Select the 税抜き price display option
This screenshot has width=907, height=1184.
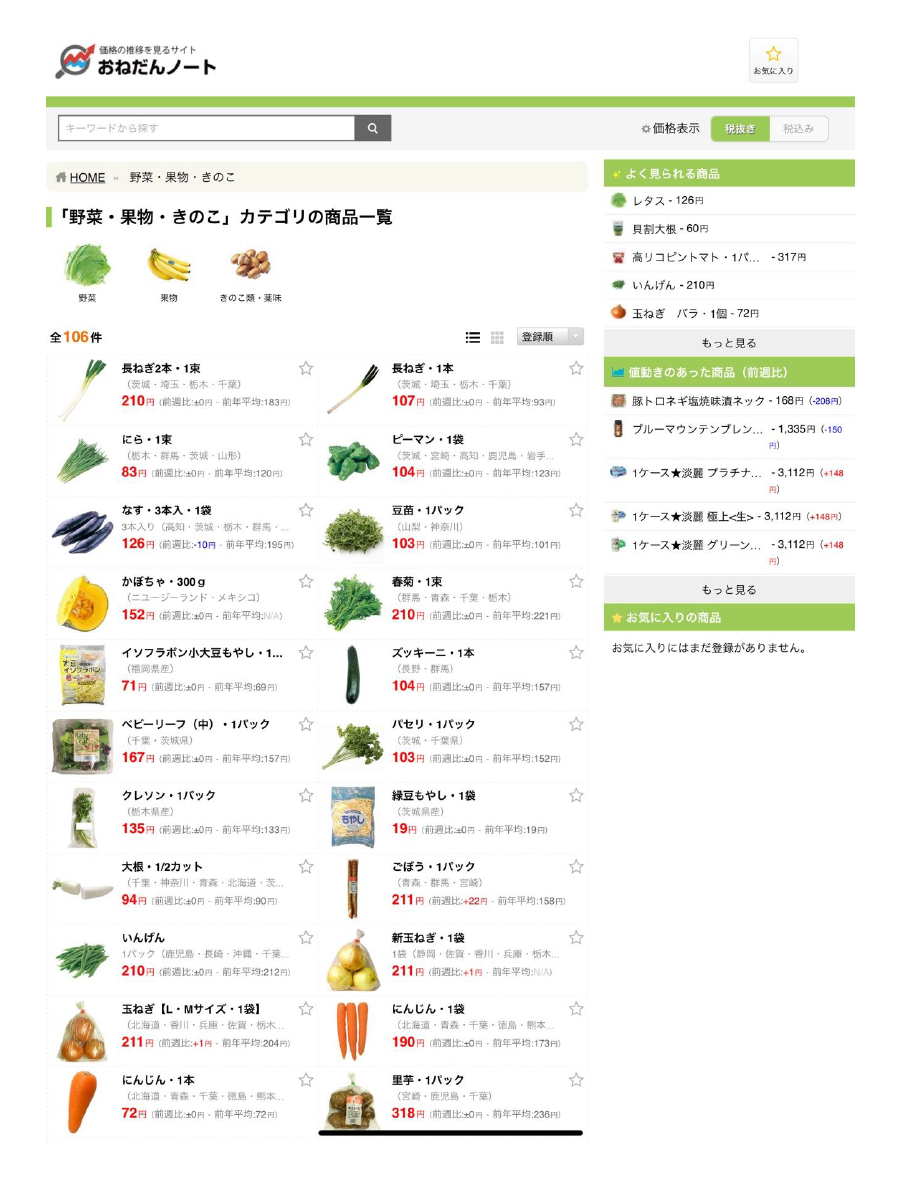(x=740, y=128)
